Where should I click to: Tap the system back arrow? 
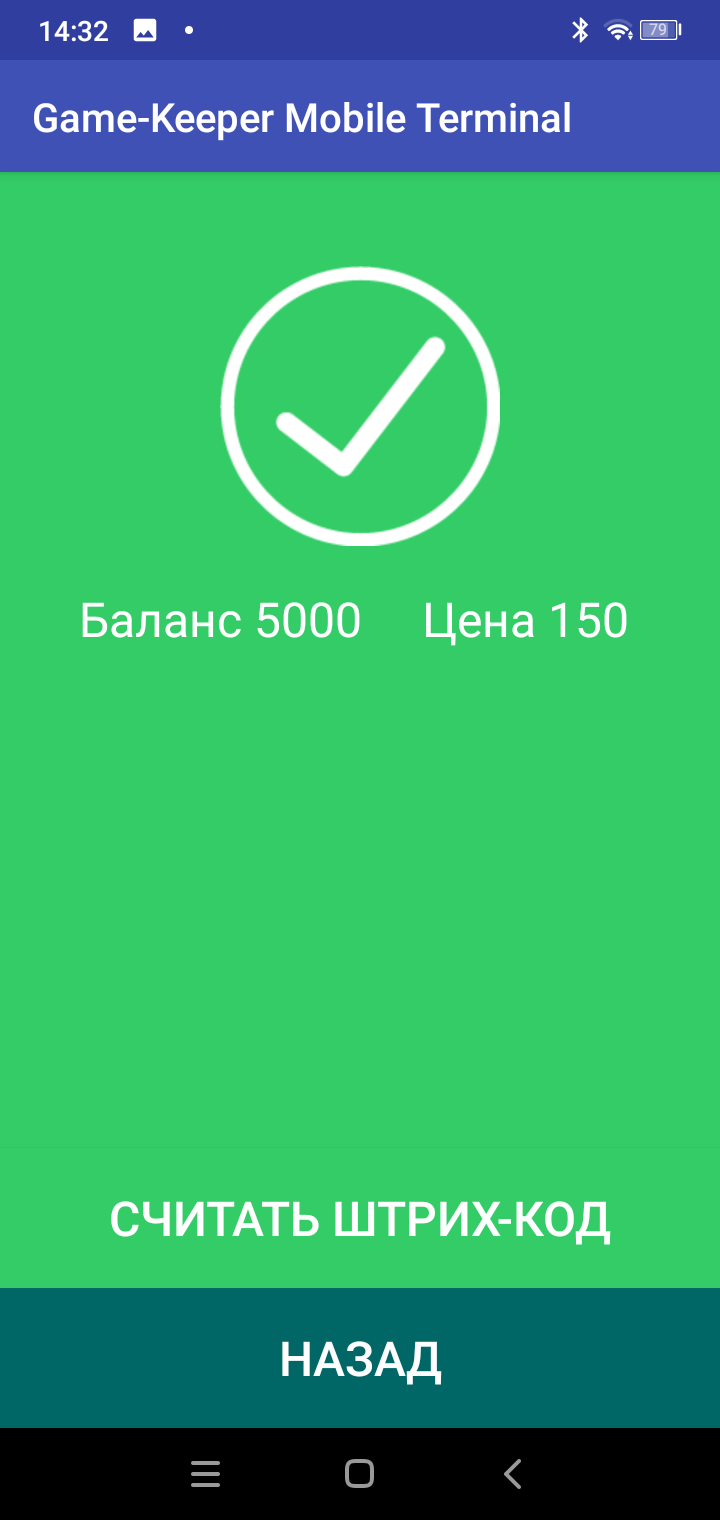513,1474
